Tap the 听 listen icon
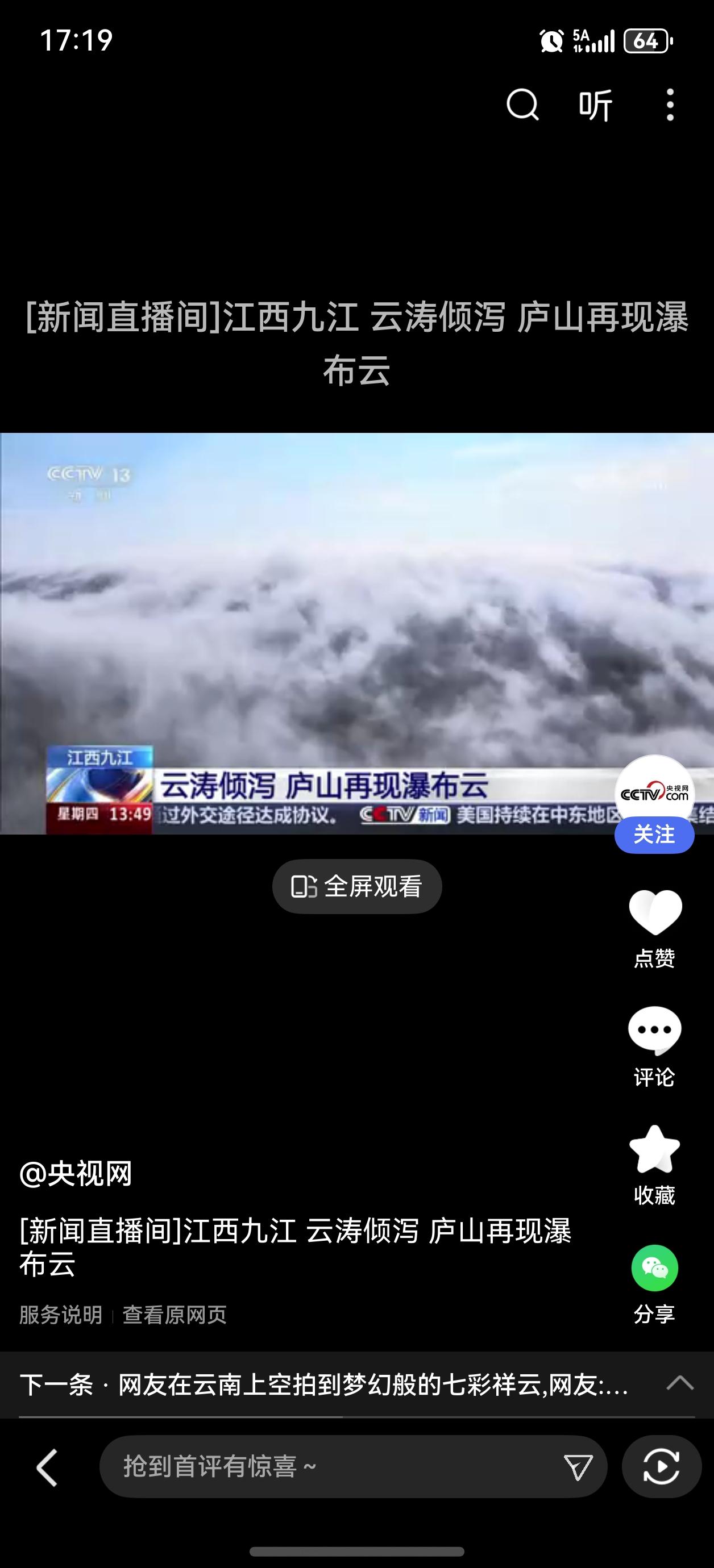This screenshot has width=714, height=1568. click(x=595, y=105)
